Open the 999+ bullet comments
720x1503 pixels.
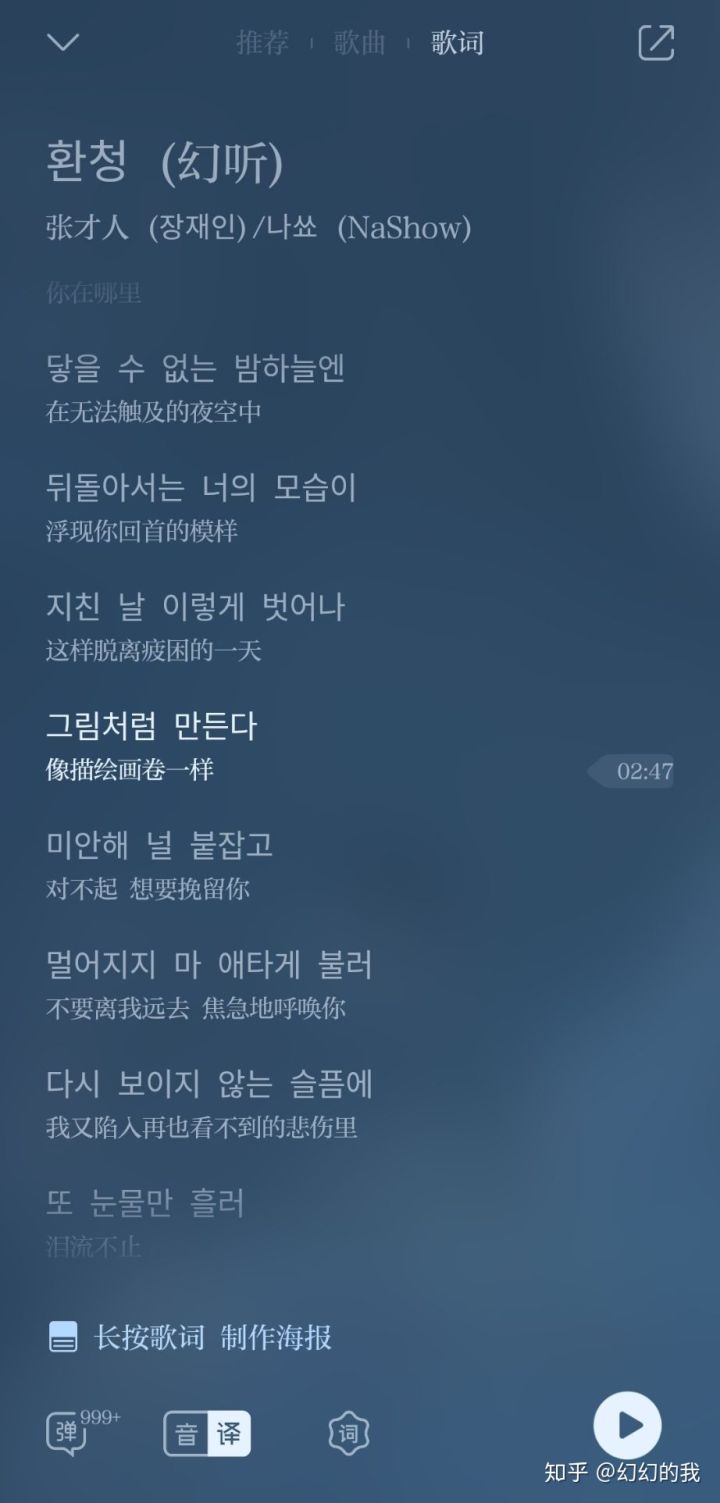pos(70,1433)
